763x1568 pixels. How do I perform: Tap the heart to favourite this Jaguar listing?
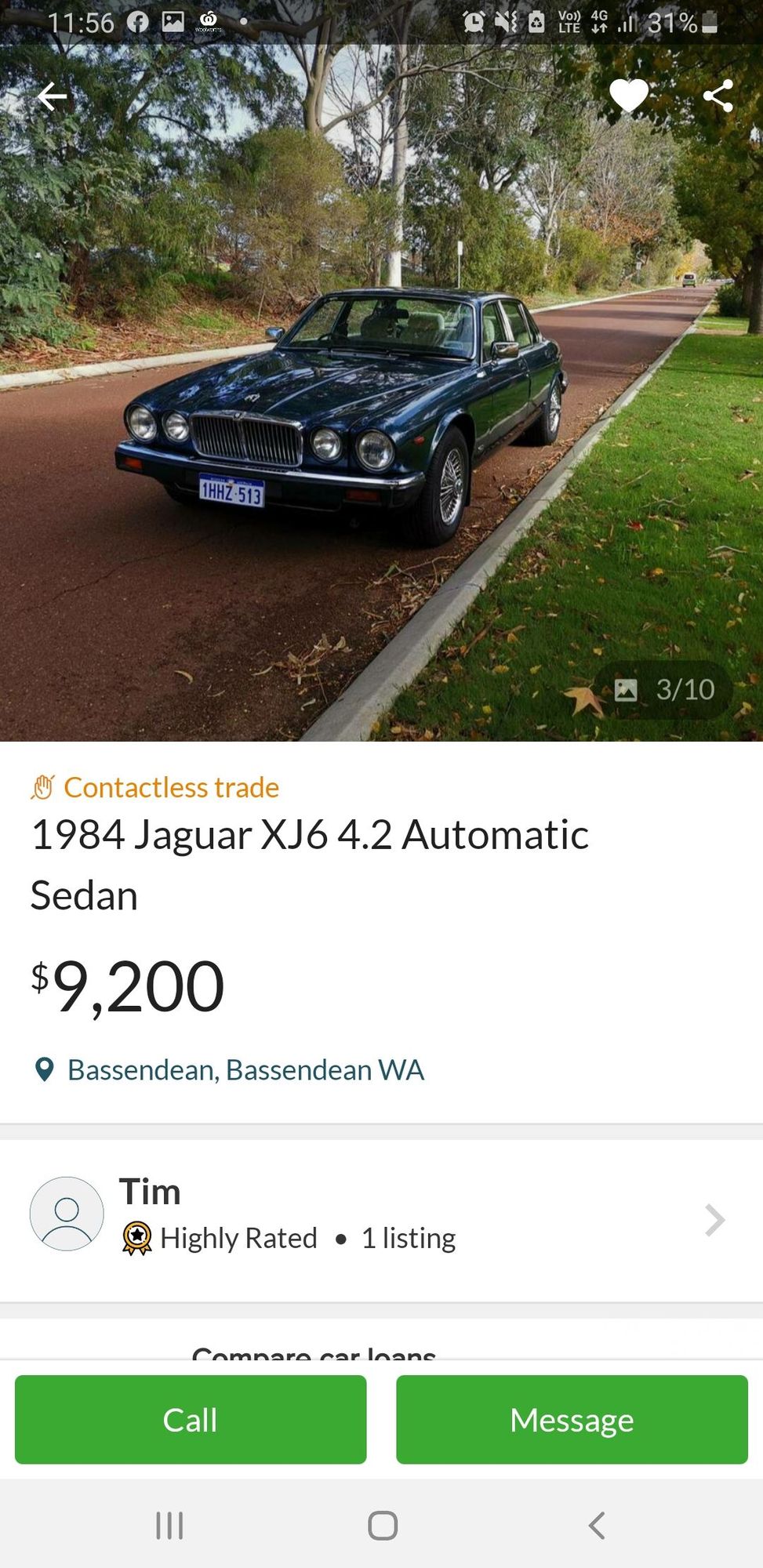click(x=628, y=96)
